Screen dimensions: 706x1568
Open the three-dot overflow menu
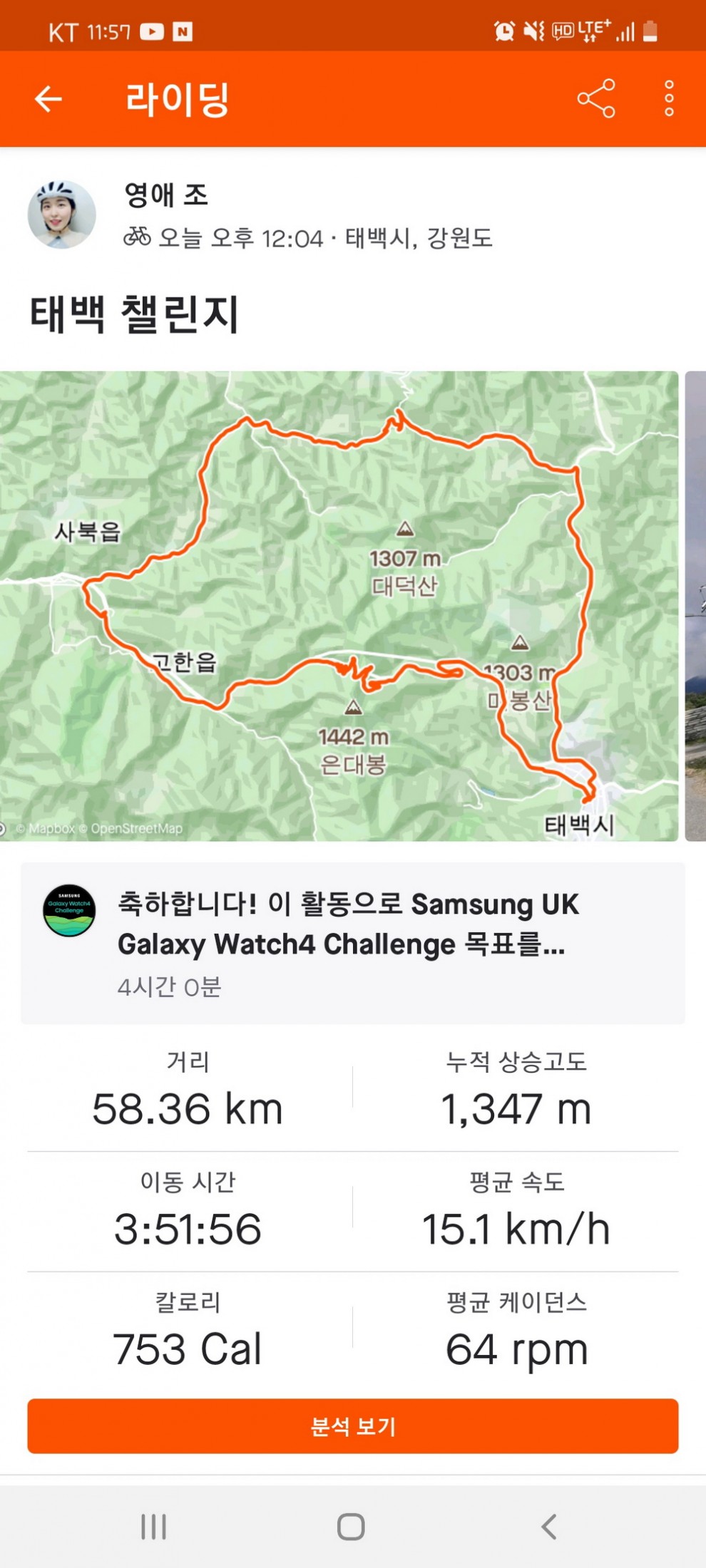pos(668,98)
